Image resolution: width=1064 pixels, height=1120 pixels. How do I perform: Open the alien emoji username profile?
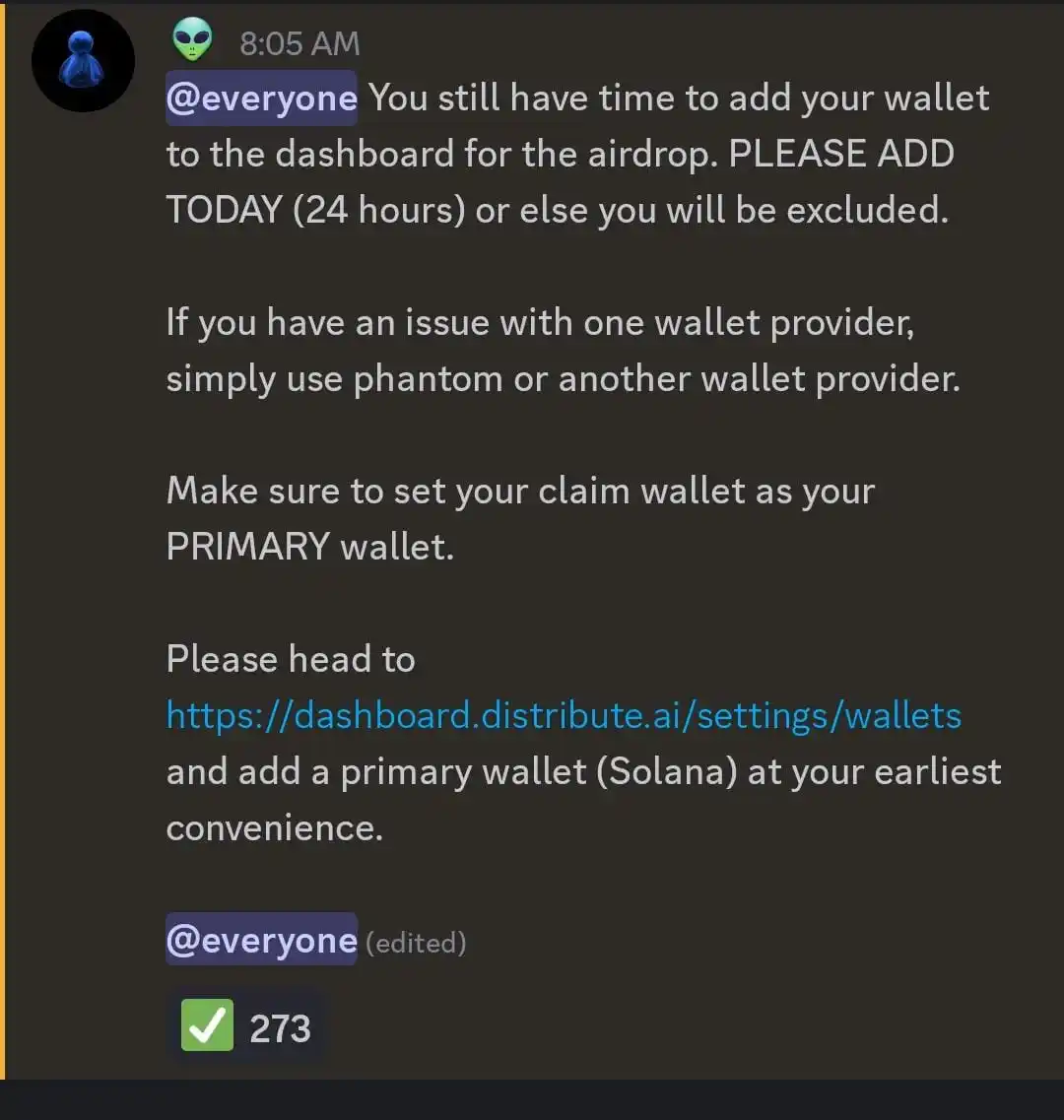pos(192,41)
